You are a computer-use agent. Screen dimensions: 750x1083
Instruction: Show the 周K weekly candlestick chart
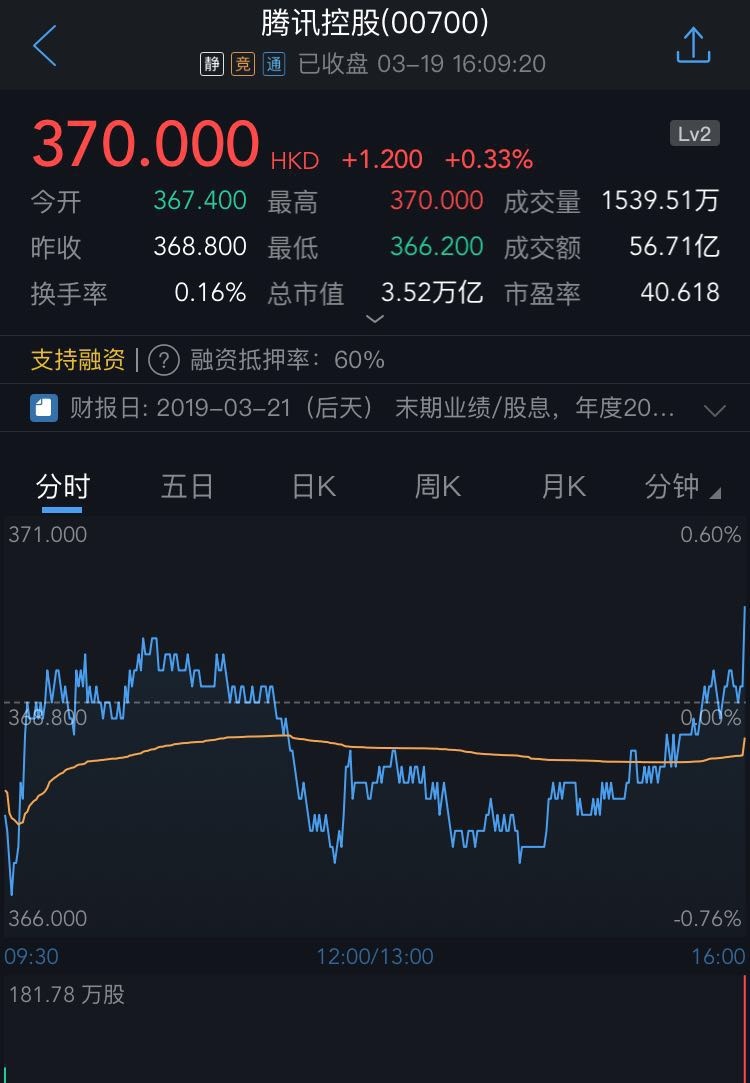click(438, 487)
